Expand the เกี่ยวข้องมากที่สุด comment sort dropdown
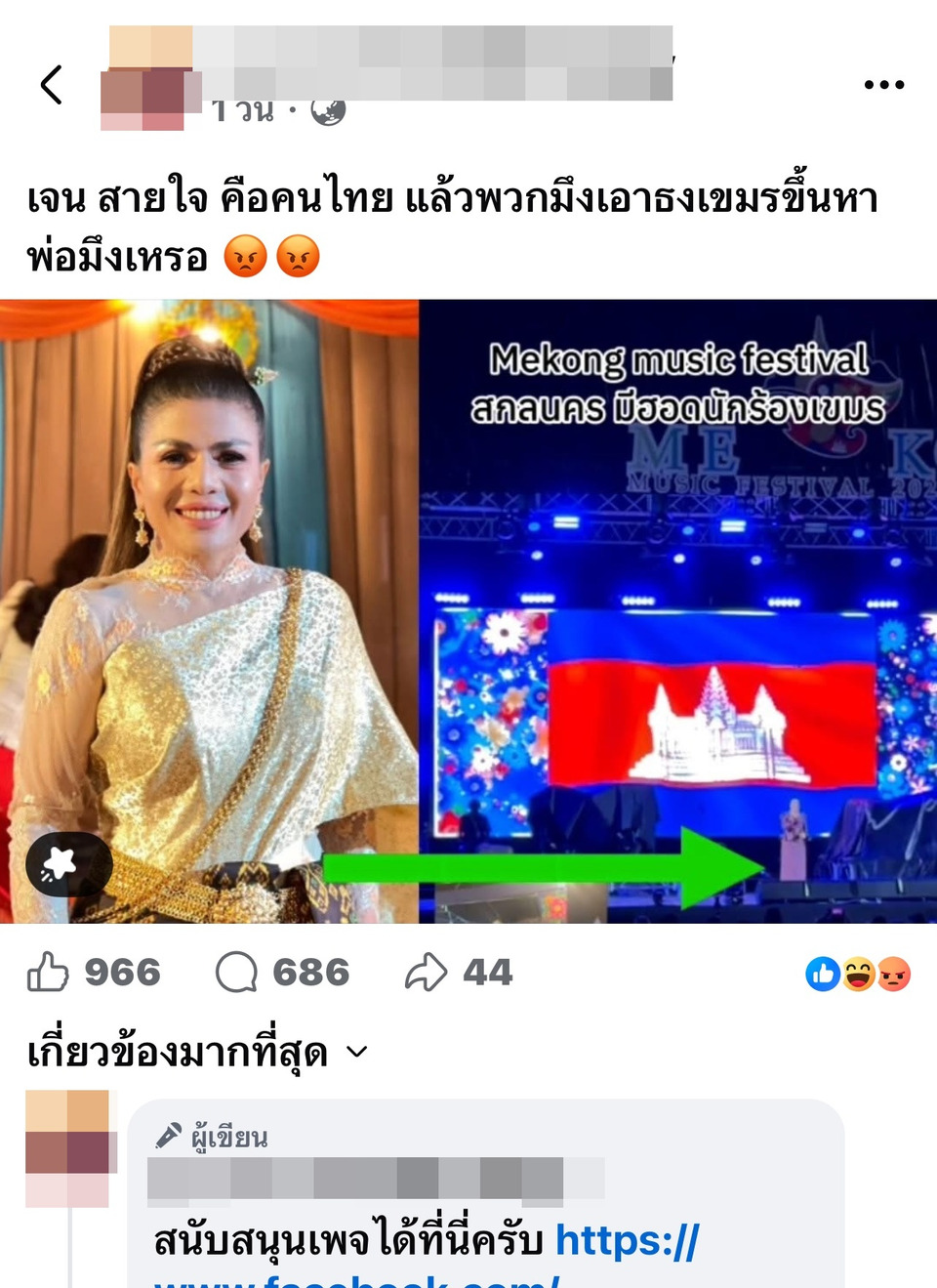Screen dimensions: 937x1288 click(196, 1053)
